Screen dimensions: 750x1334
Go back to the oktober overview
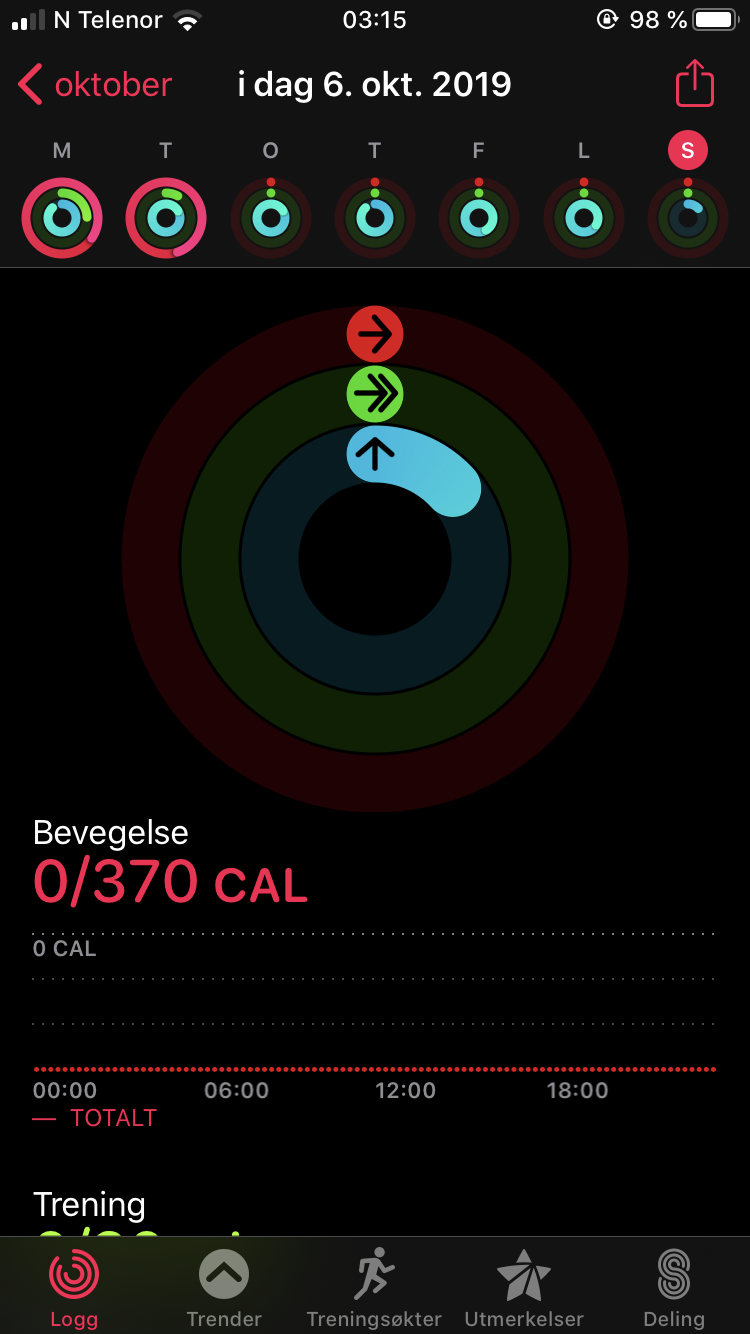(x=95, y=85)
